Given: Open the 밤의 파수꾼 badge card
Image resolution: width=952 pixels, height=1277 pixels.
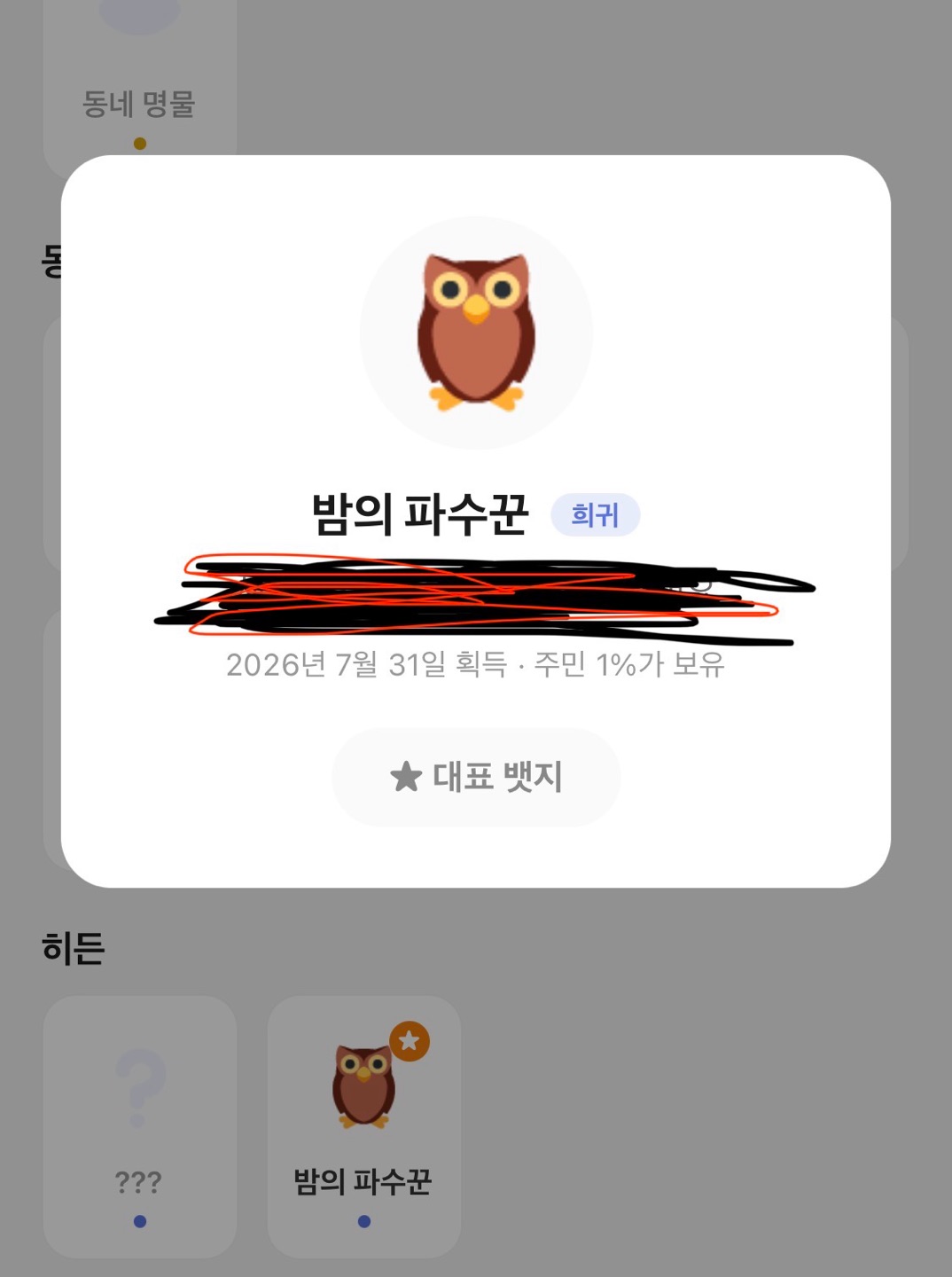Looking at the screenshot, I should tap(364, 1126).
